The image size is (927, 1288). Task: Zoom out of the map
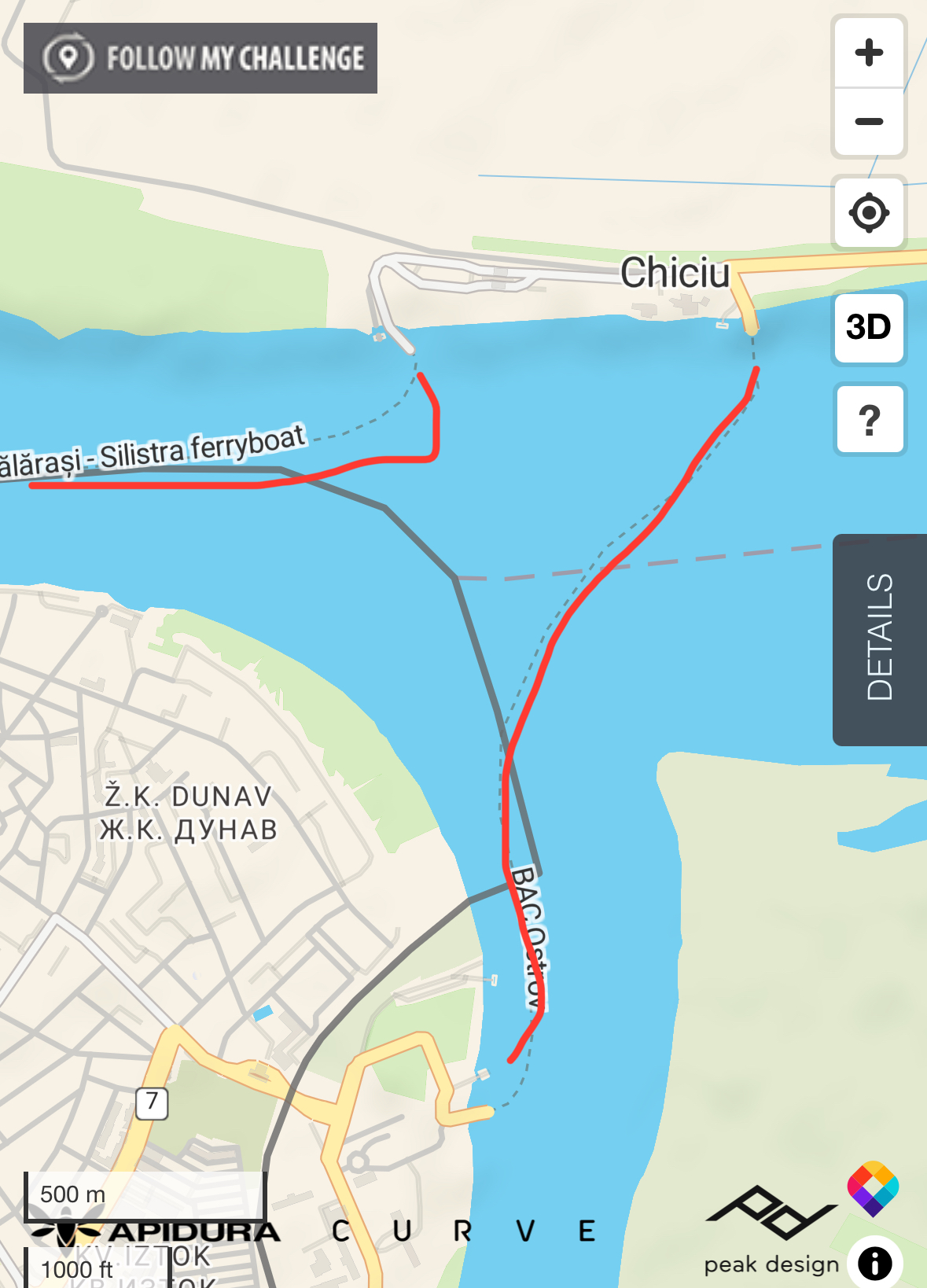click(869, 122)
